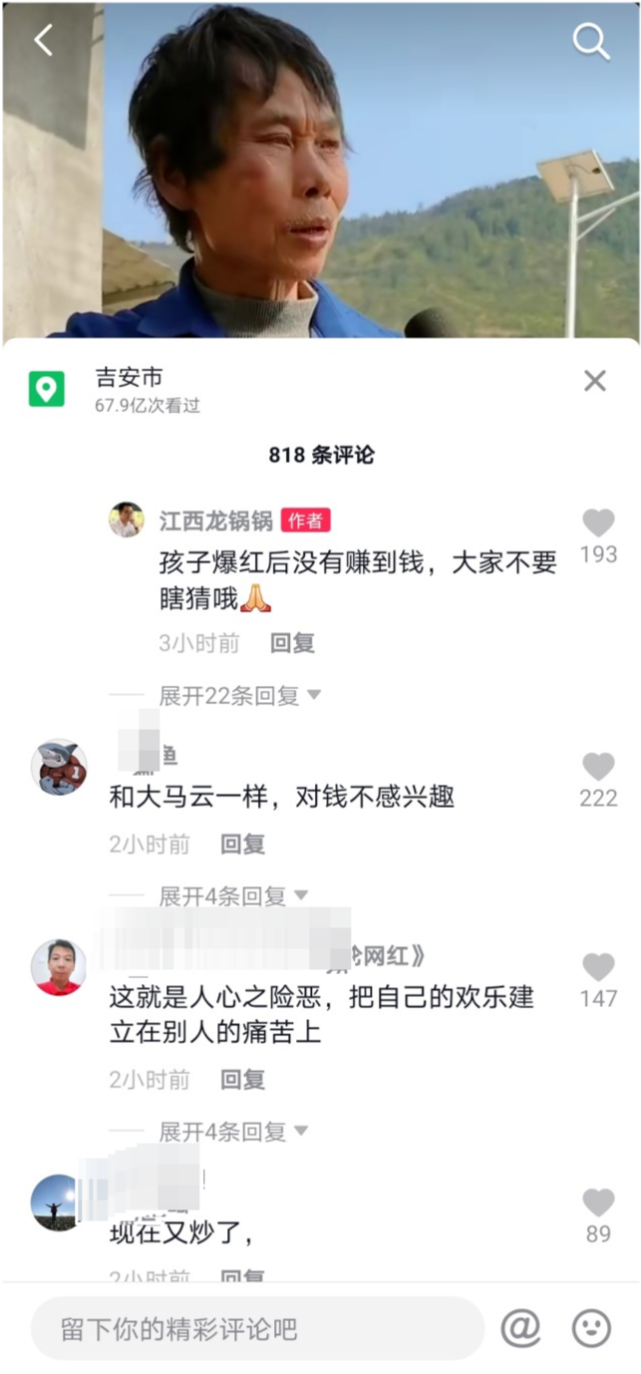641x1374 pixels.
Task: Close the comments panel
Action: coord(595,380)
